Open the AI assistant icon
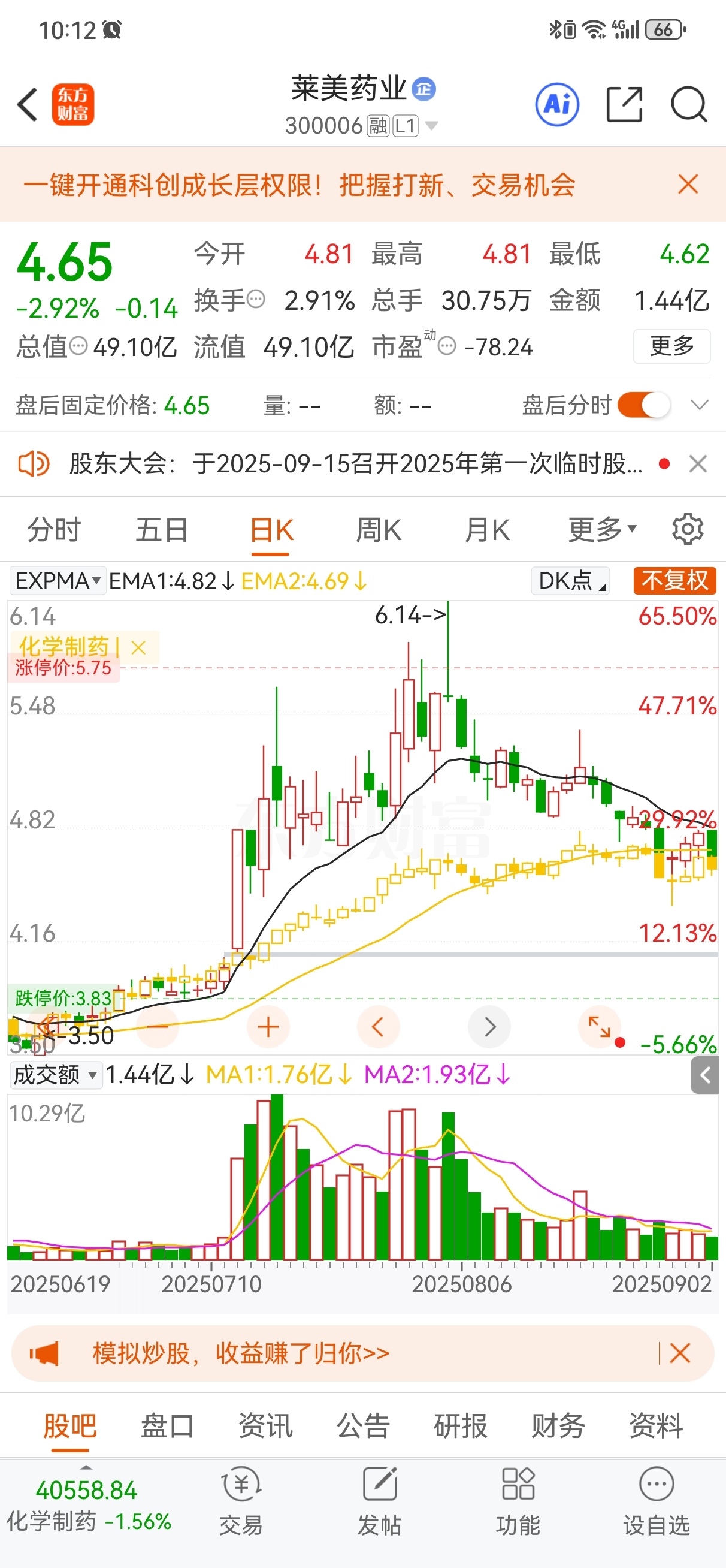The width and height of the screenshot is (726, 1568). (x=557, y=105)
